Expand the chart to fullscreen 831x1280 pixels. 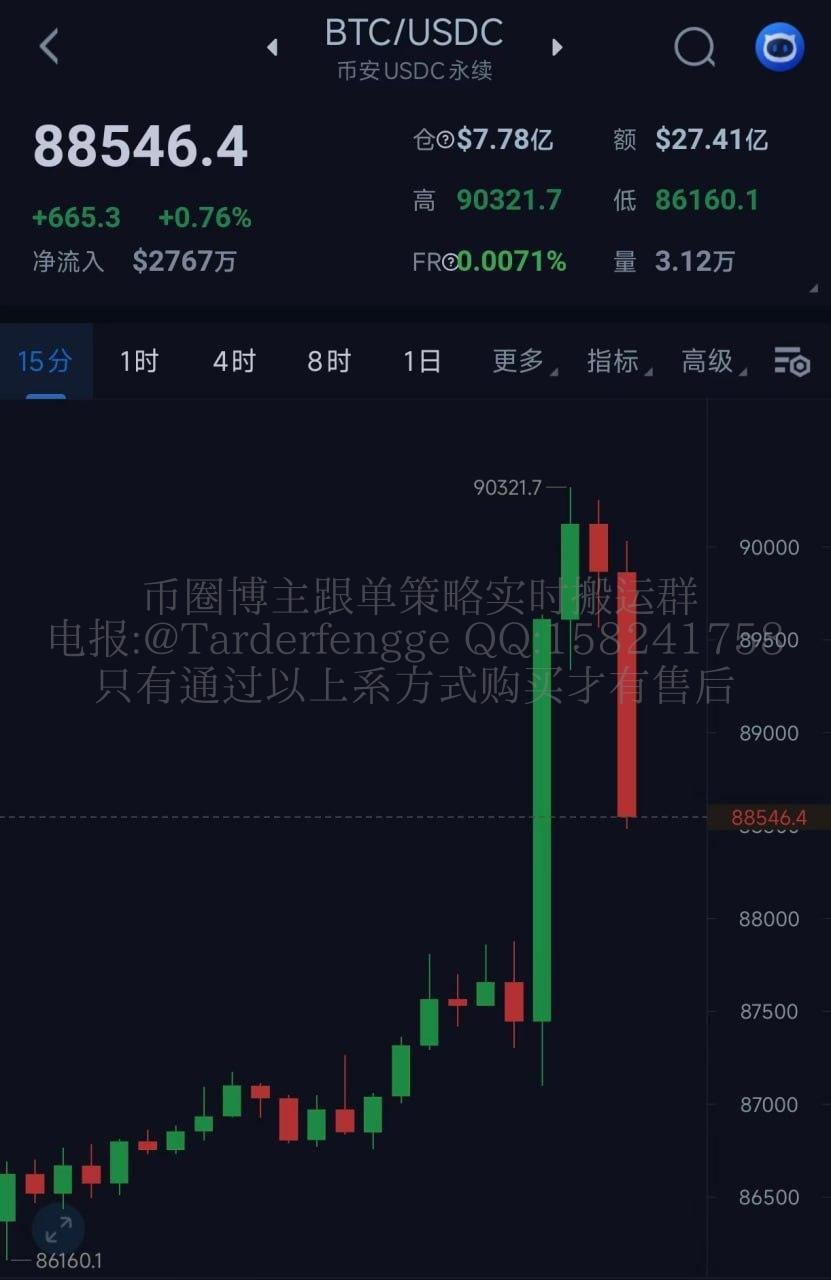(58, 1229)
